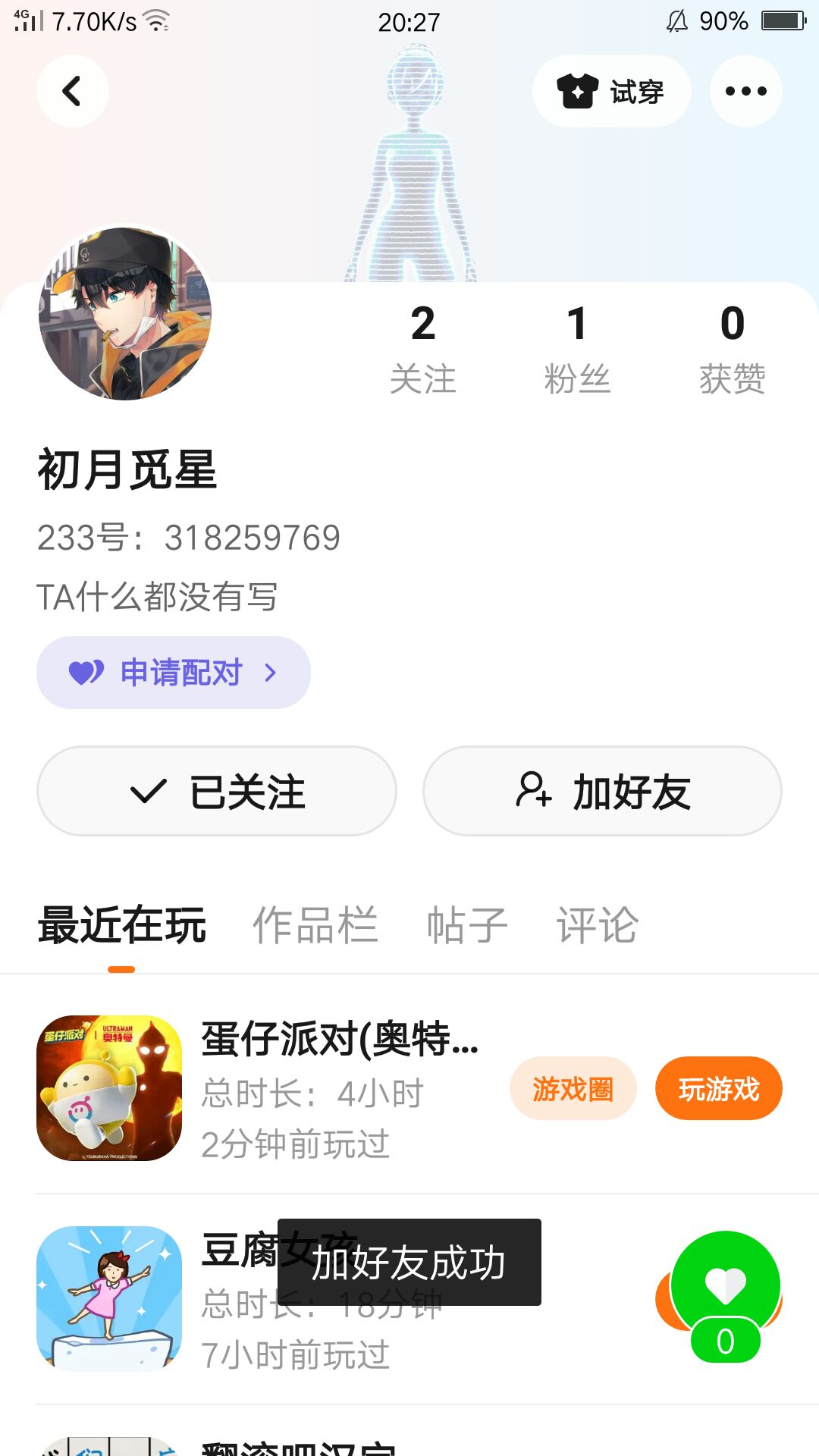
Task: Tap the 试穿 outfit try-on button
Action: 611,91
